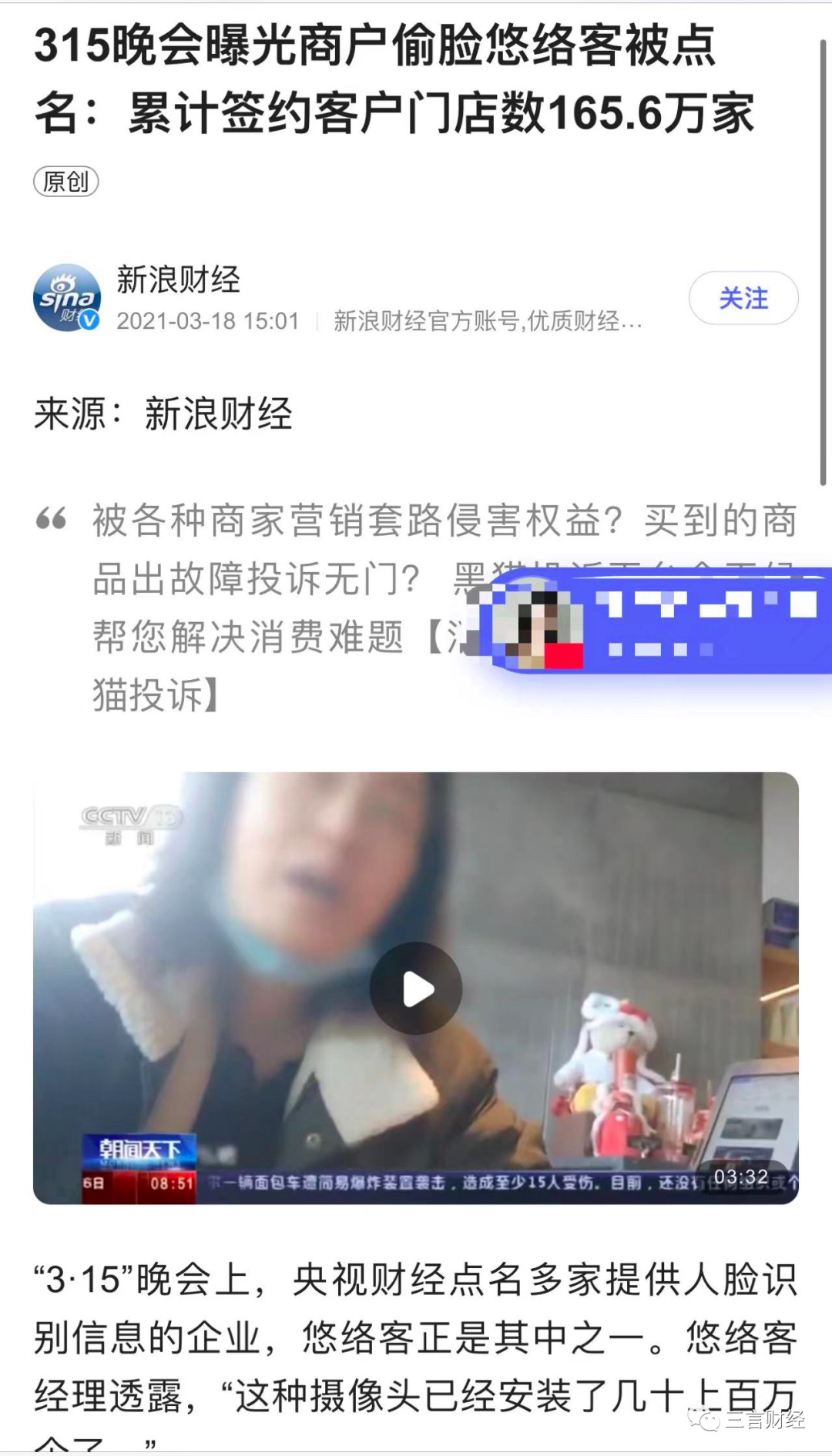
Task: Open the 新浪财经 author profile avatar
Action: pos(67,298)
